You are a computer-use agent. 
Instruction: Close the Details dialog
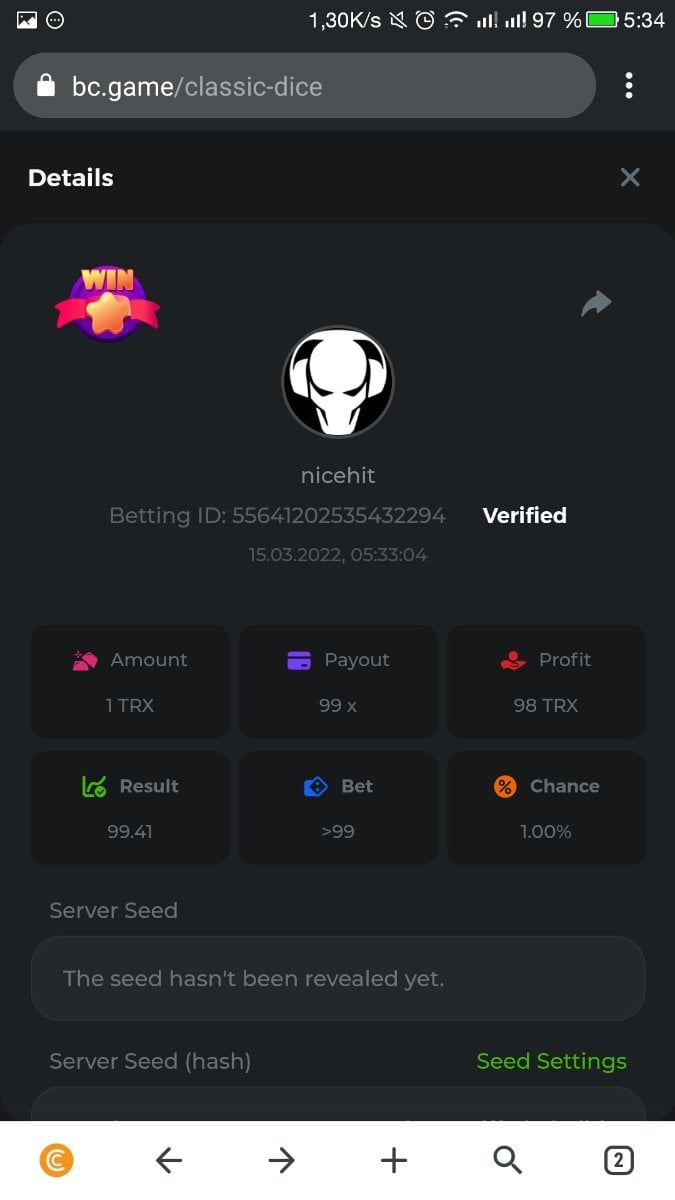629,178
